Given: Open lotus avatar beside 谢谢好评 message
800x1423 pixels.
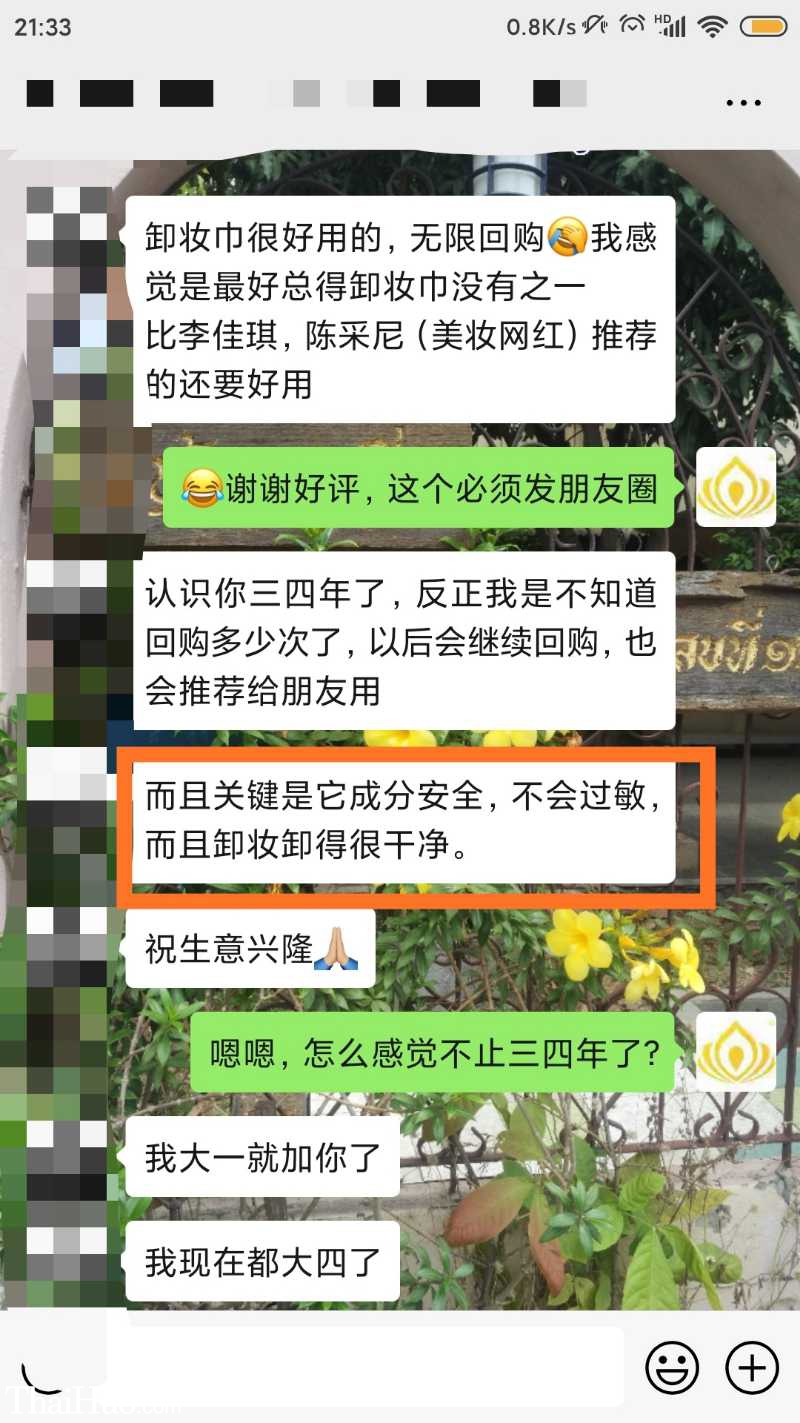Looking at the screenshot, I should (x=736, y=487).
